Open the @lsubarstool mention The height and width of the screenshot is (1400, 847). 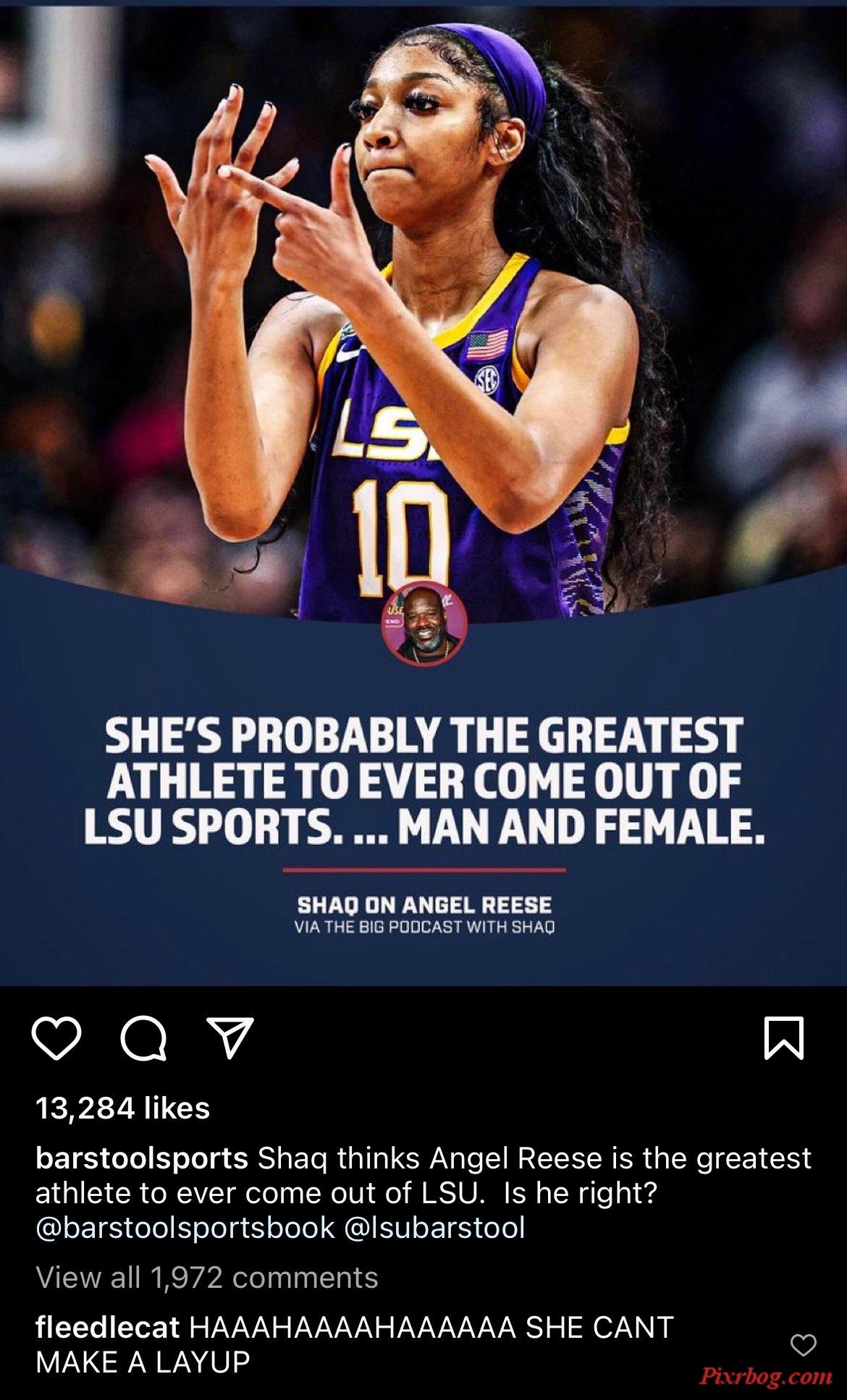click(x=434, y=1228)
